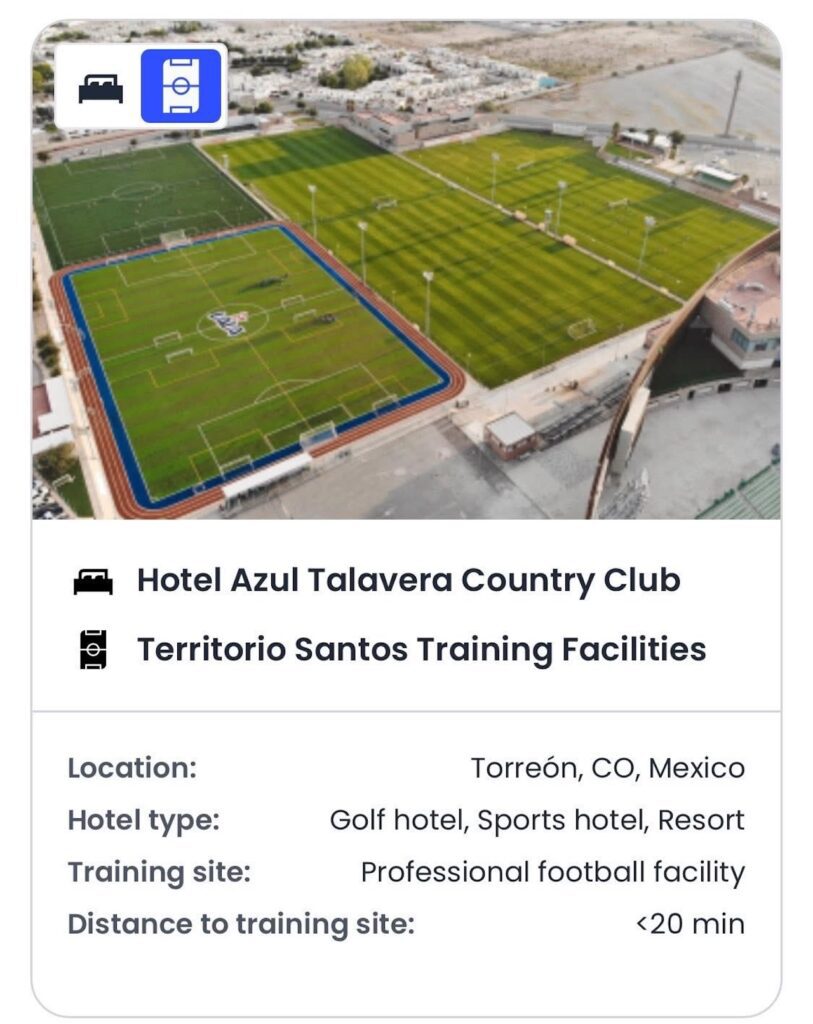Image resolution: width=813 pixels, height=1024 pixels.
Task: Click the stadium icon beside Territorio Santos
Action: [x=92, y=648]
